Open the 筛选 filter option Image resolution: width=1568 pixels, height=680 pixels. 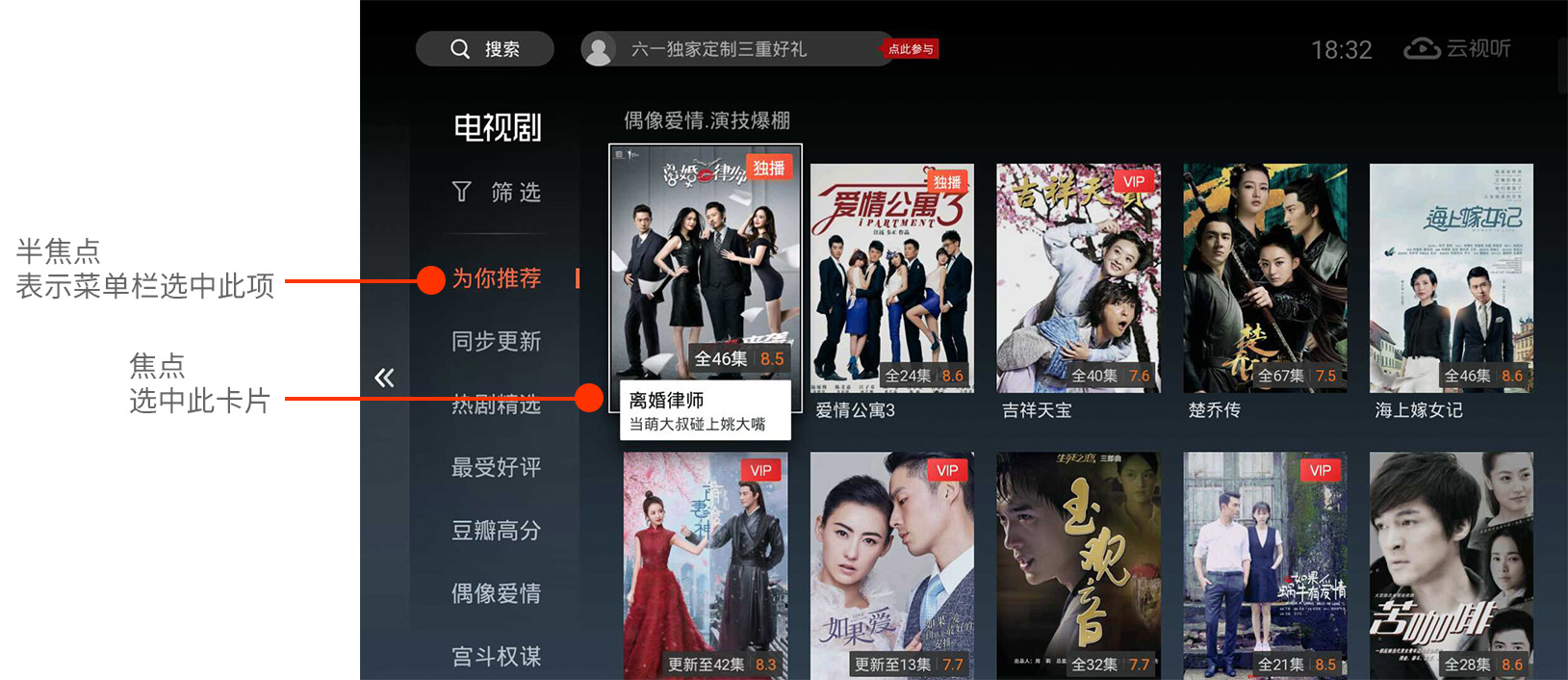[497, 193]
